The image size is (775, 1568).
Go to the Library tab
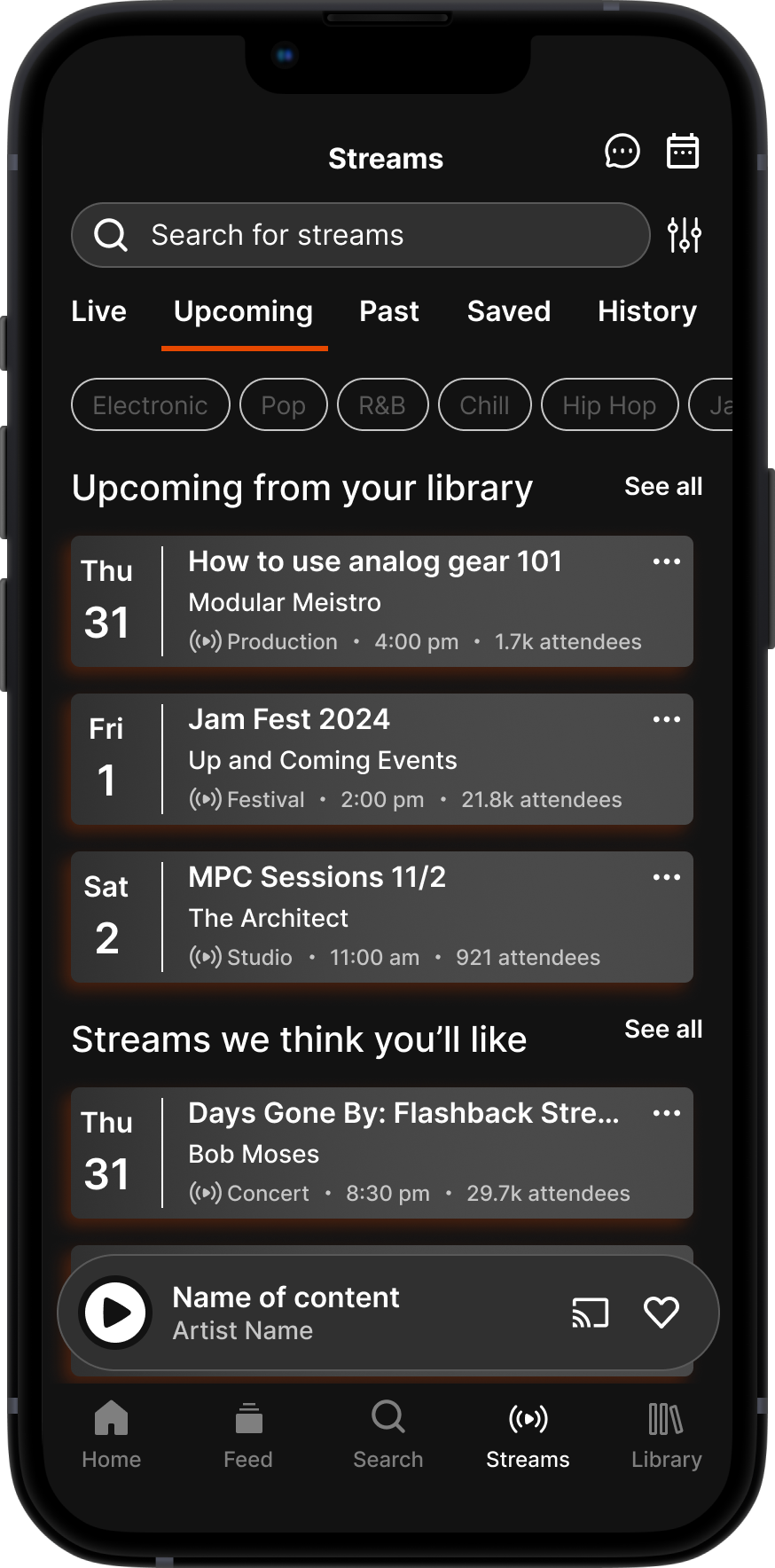(666, 1434)
